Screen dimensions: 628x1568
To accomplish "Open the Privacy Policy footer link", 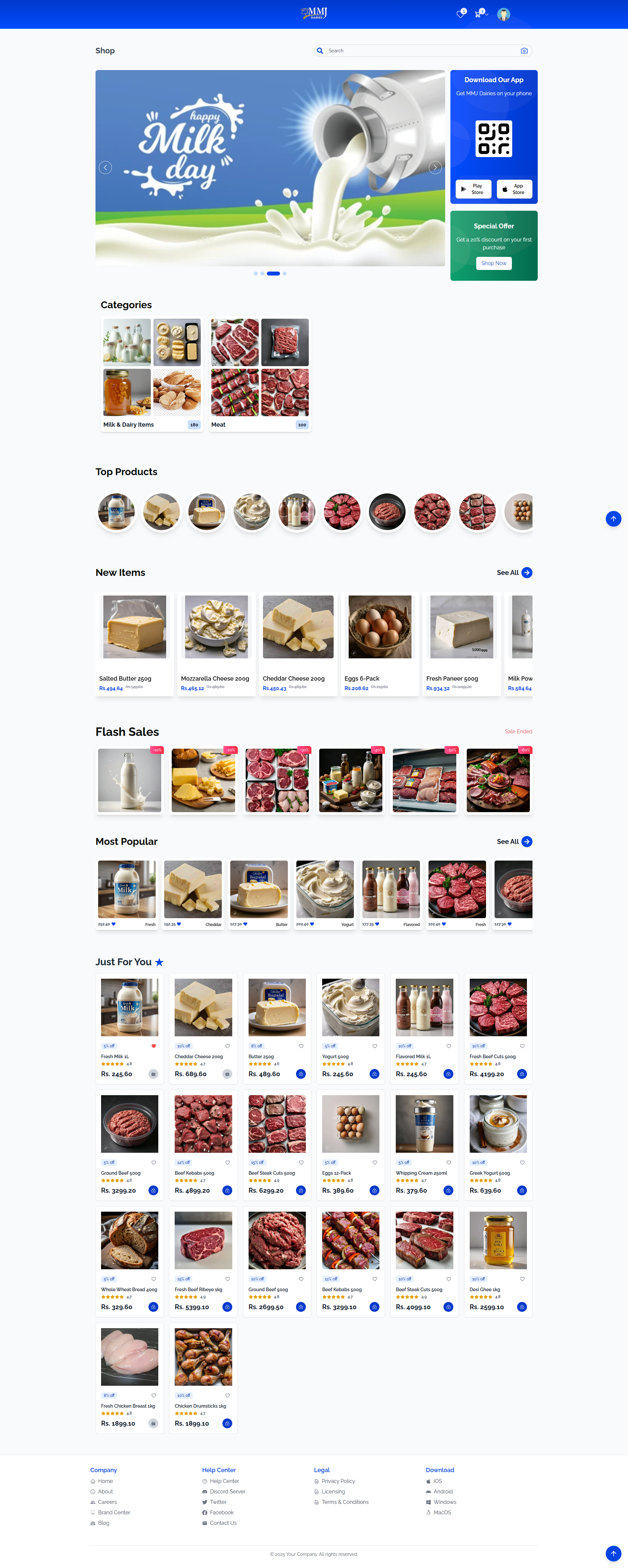I will [x=338, y=1481].
